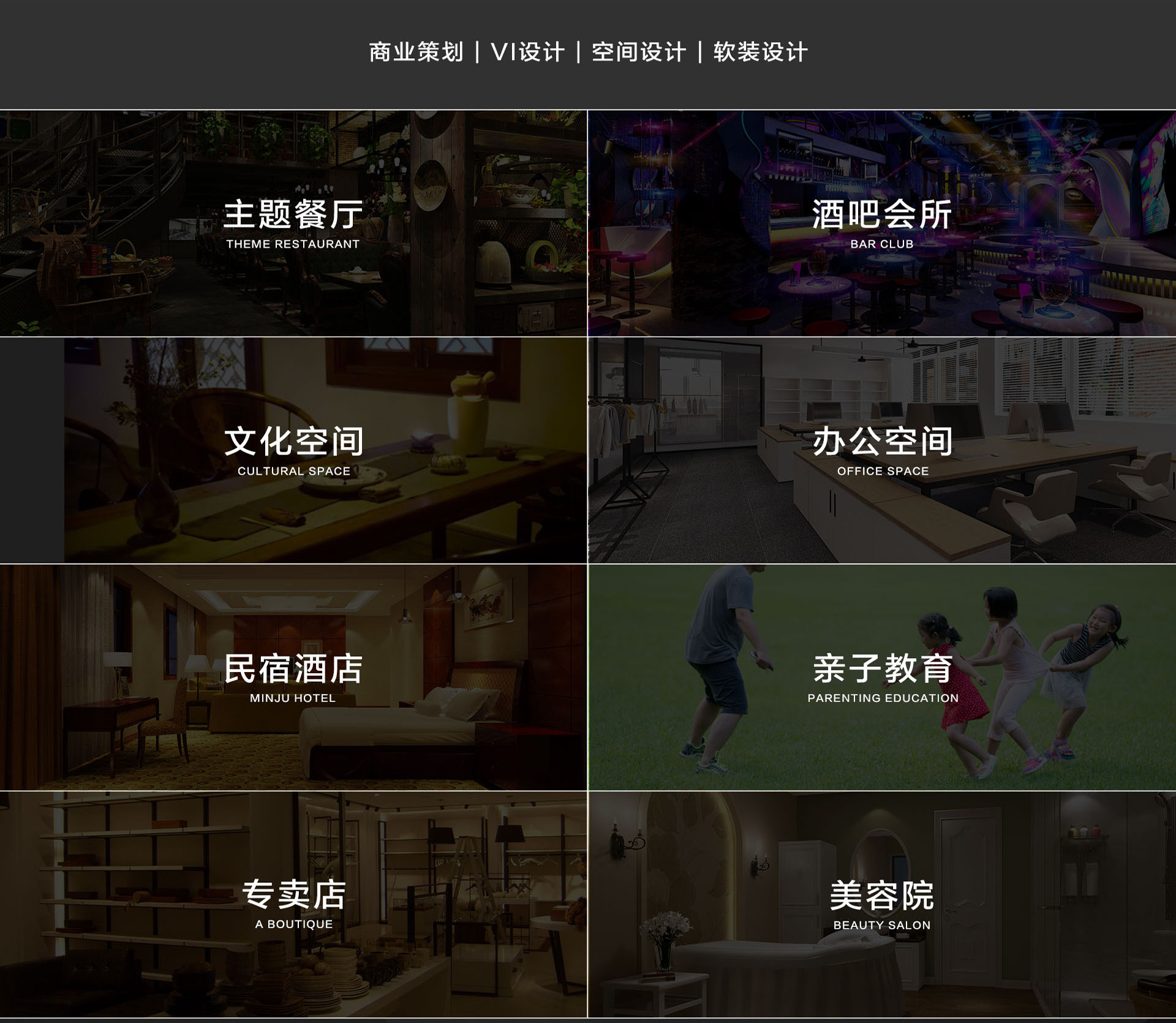Open the 民宿酒店 Minju Hotel tile
This screenshot has height=1023, width=1176.
point(293,677)
